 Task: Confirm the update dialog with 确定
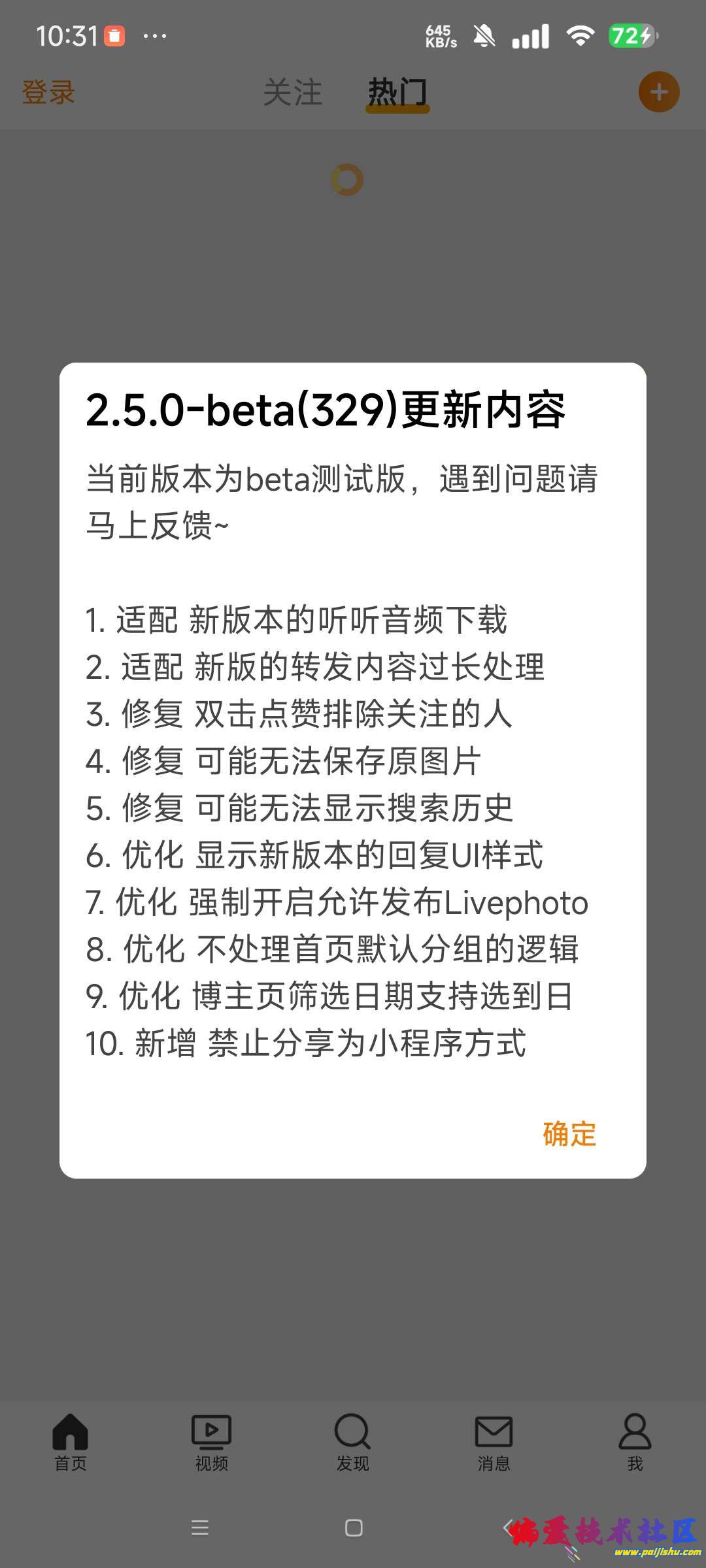(x=569, y=1134)
